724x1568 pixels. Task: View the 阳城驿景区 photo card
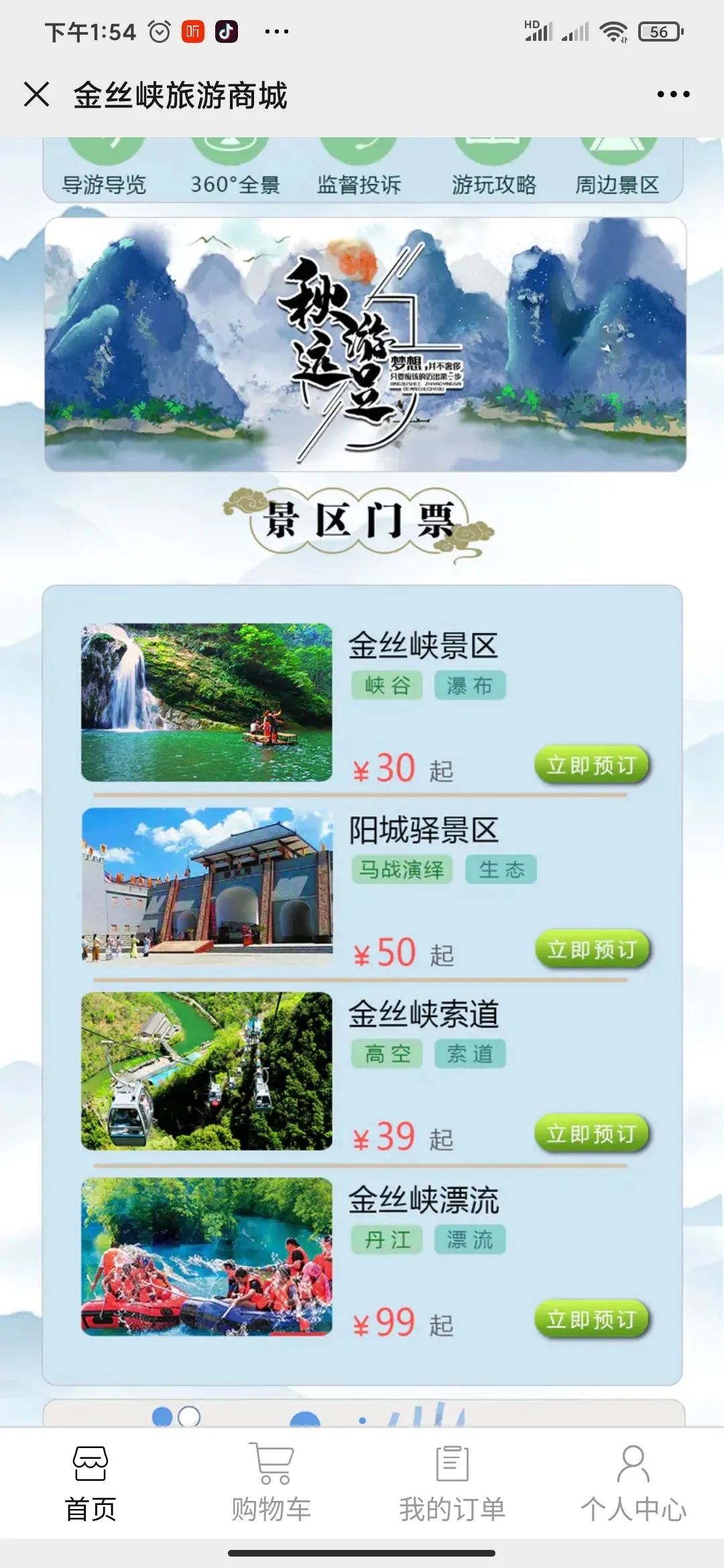pyautogui.click(x=206, y=887)
